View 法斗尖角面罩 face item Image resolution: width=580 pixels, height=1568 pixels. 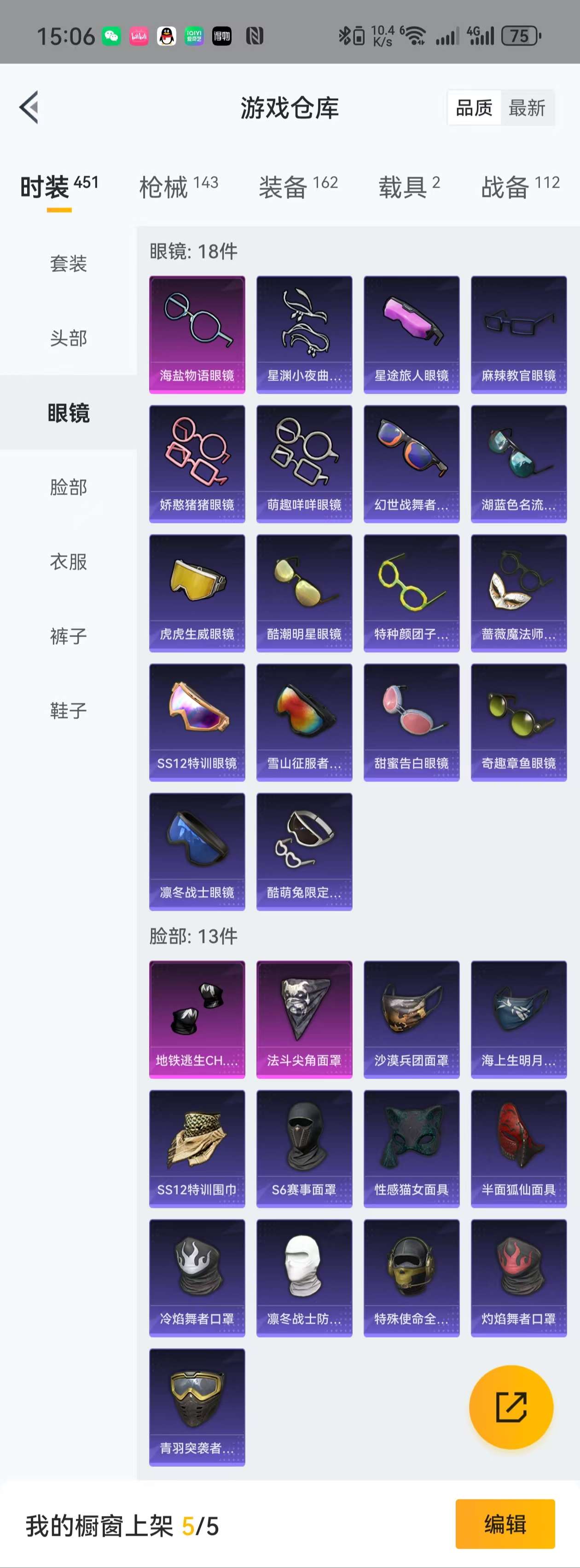pyautogui.click(x=304, y=1019)
